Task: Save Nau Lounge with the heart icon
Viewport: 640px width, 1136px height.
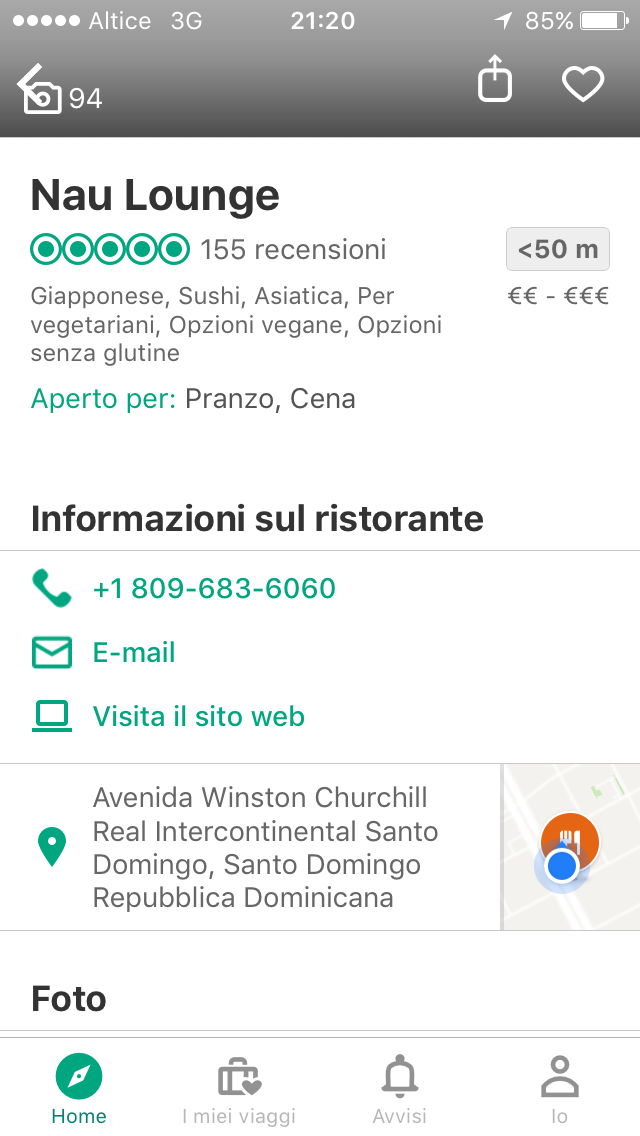Action: [x=583, y=83]
